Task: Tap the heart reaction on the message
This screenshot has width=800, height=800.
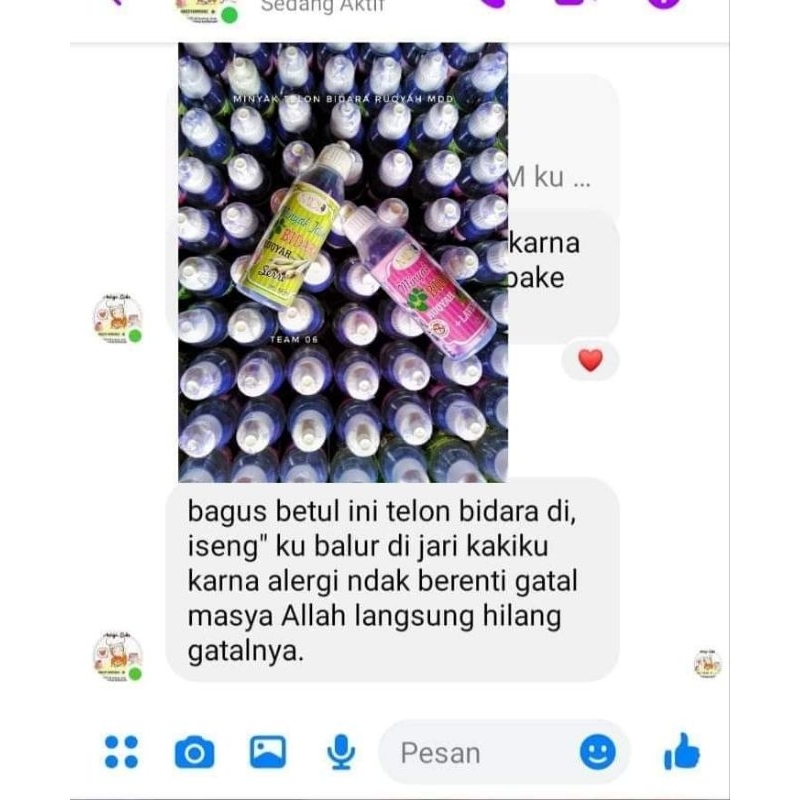Action: (x=590, y=360)
